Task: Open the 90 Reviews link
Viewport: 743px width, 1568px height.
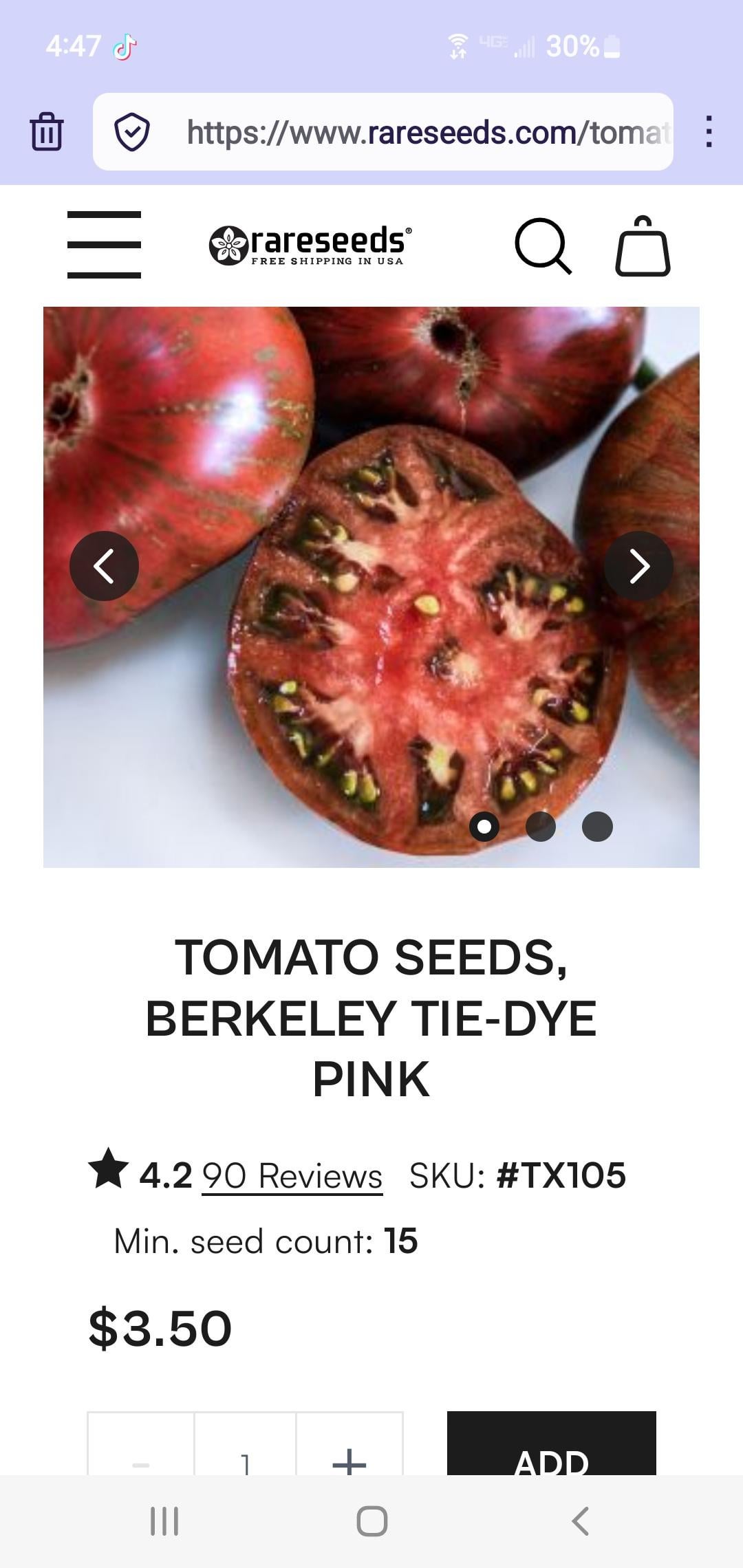Action: [292, 1175]
